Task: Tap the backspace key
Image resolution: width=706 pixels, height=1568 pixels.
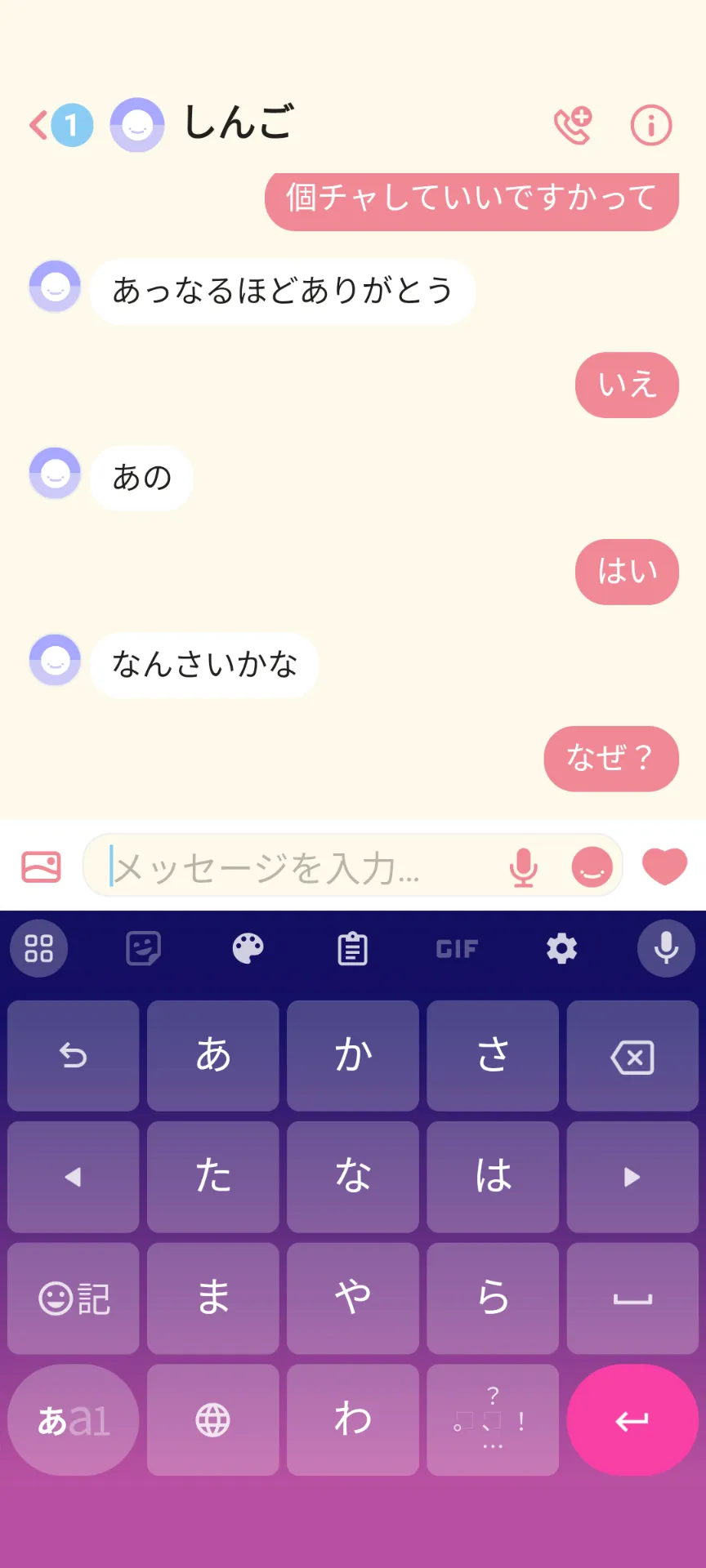Action: [632, 1056]
